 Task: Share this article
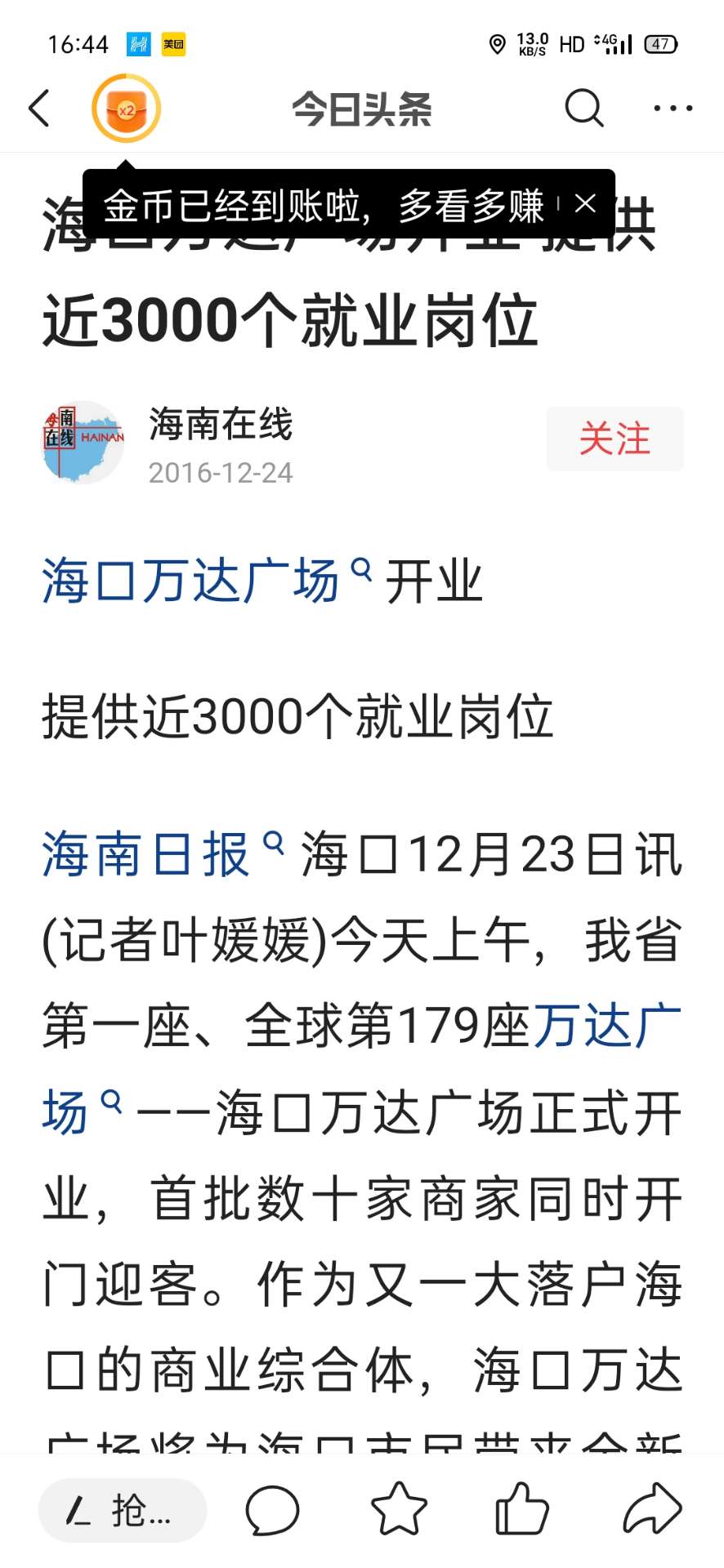pyautogui.click(x=652, y=1508)
